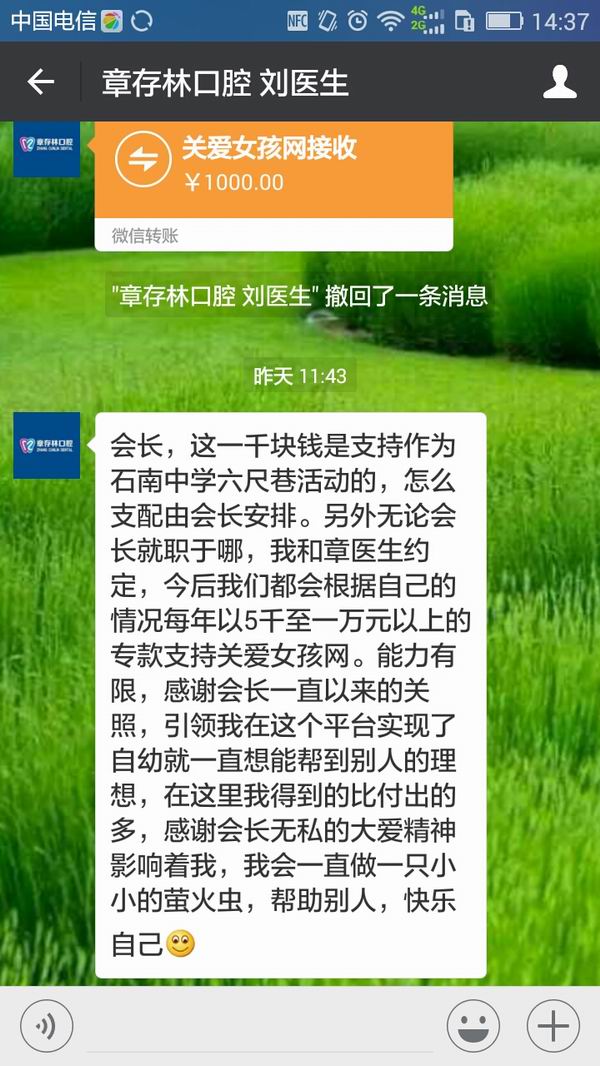Open the contact profile icon
Image resolution: width=600 pixels, height=1066 pixels.
click(559, 82)
